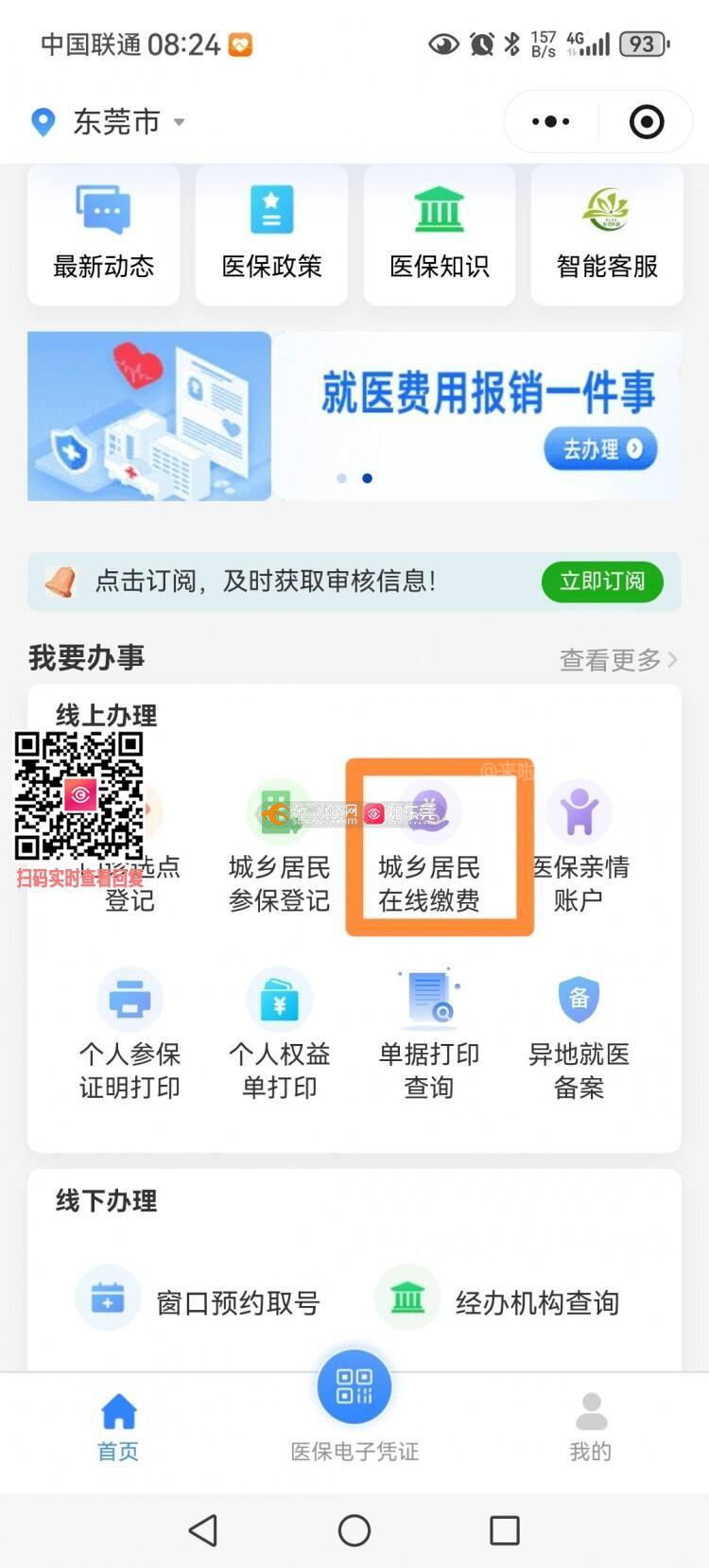Switch to 我的 tab

[x=591, y=1426]
